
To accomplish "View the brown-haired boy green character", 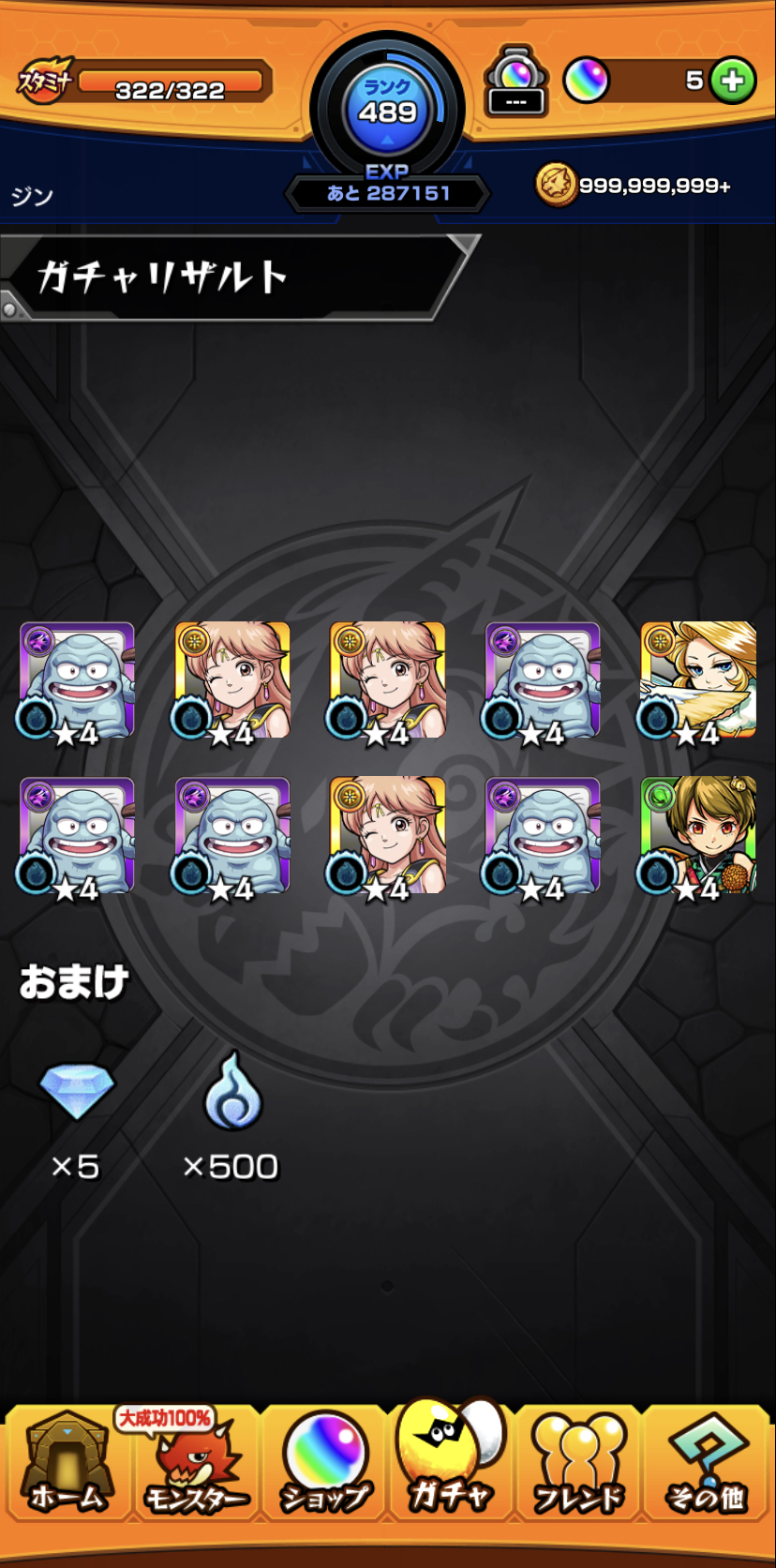I will point(698,835).
